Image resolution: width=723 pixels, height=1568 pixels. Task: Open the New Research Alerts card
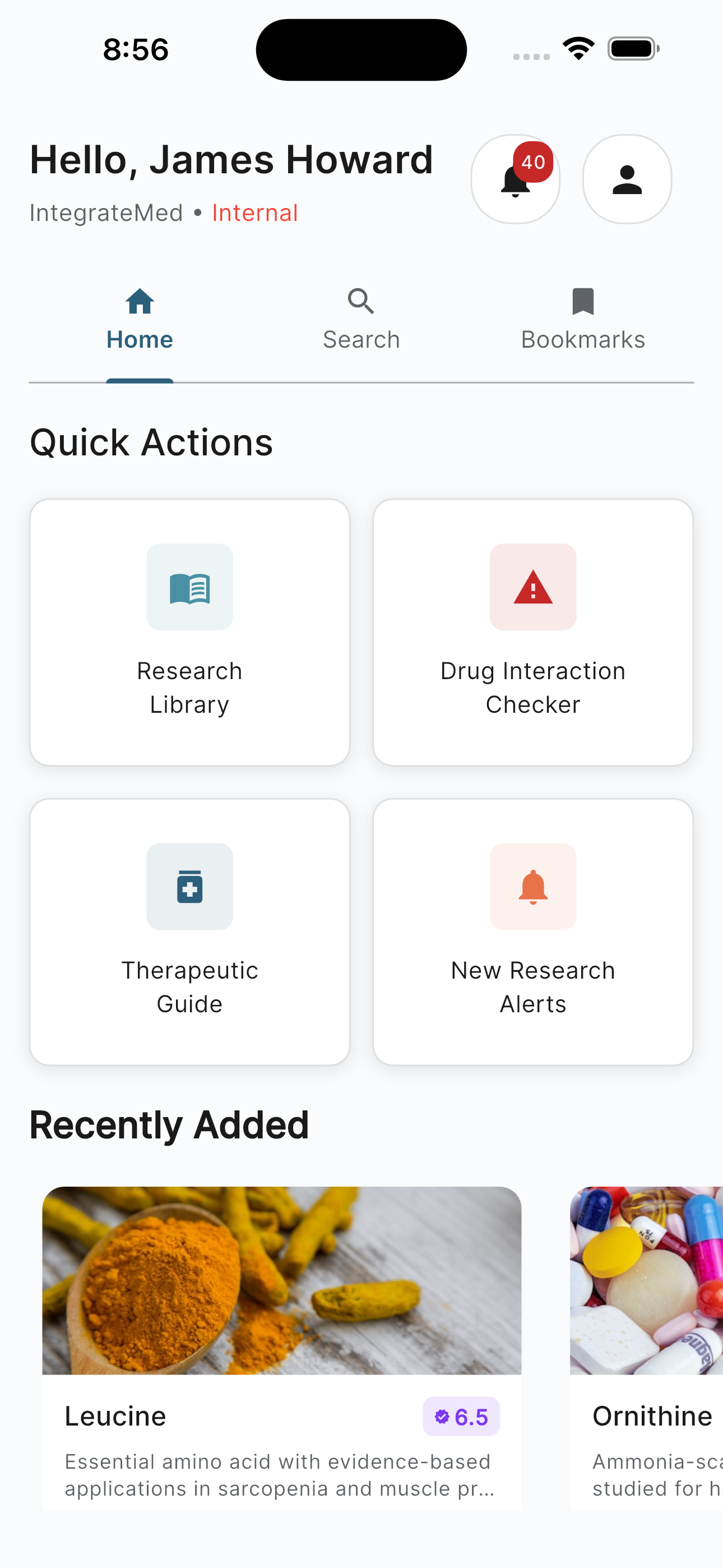[x=532, y=931]
